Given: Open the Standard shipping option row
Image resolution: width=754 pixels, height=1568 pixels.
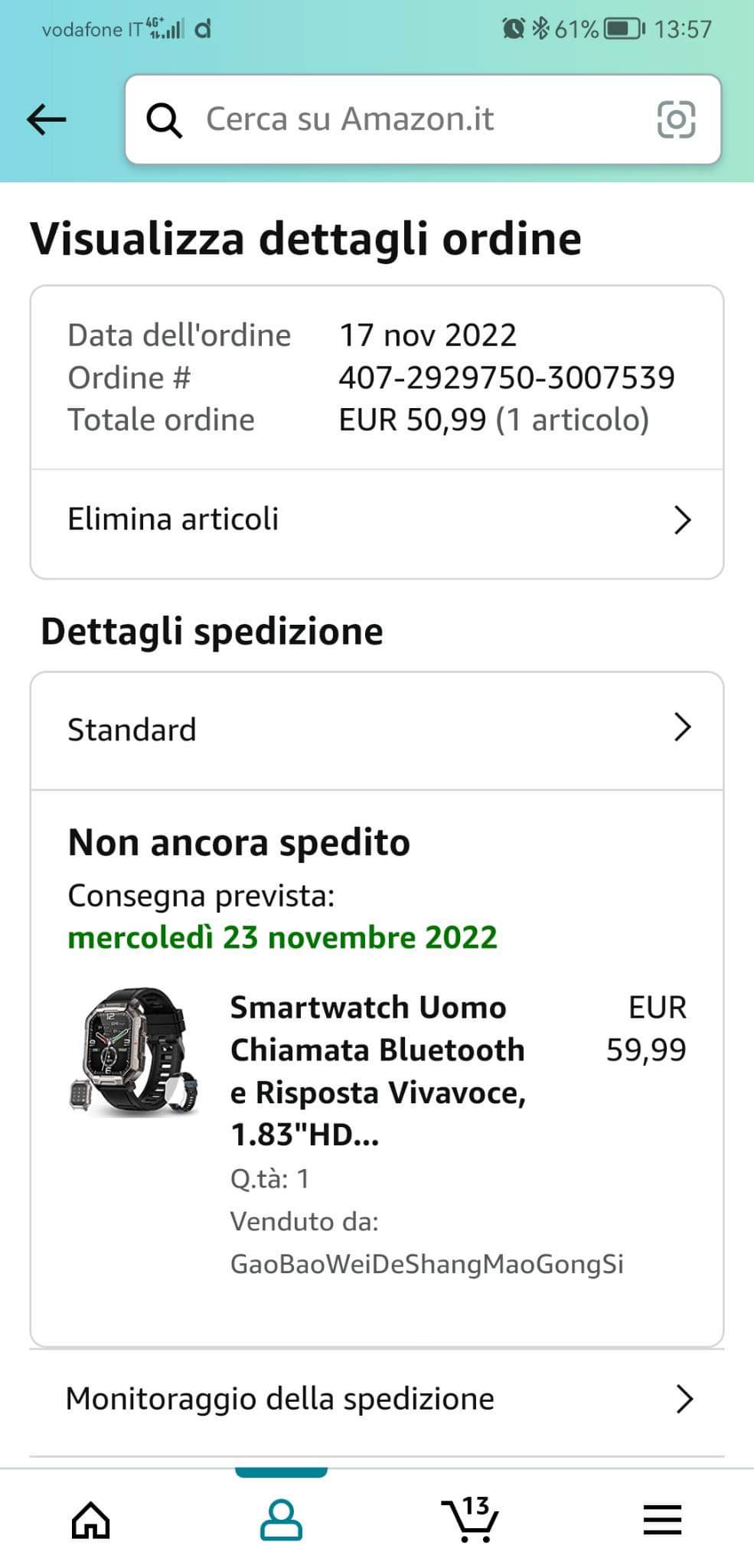Looking at the screenshot, I should (377, 730).
